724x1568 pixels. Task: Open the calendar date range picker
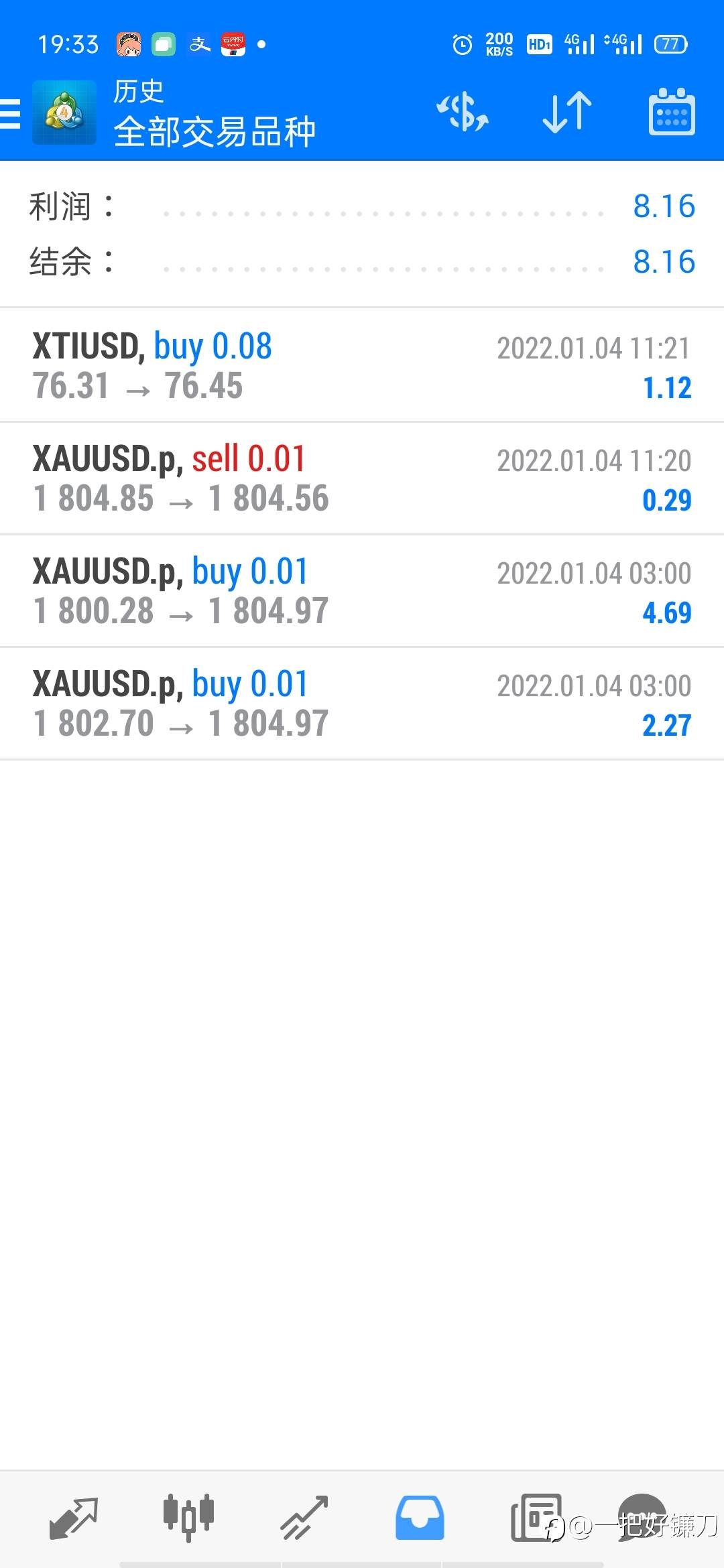tap(671, 113)
